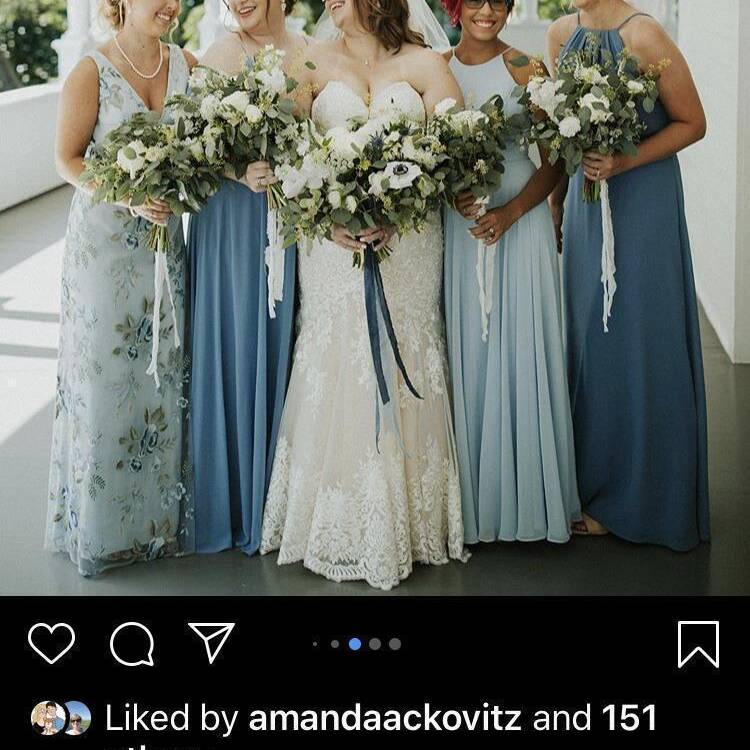
Task: Share the post via paper plane icon
Action: (x=211, y=642)
